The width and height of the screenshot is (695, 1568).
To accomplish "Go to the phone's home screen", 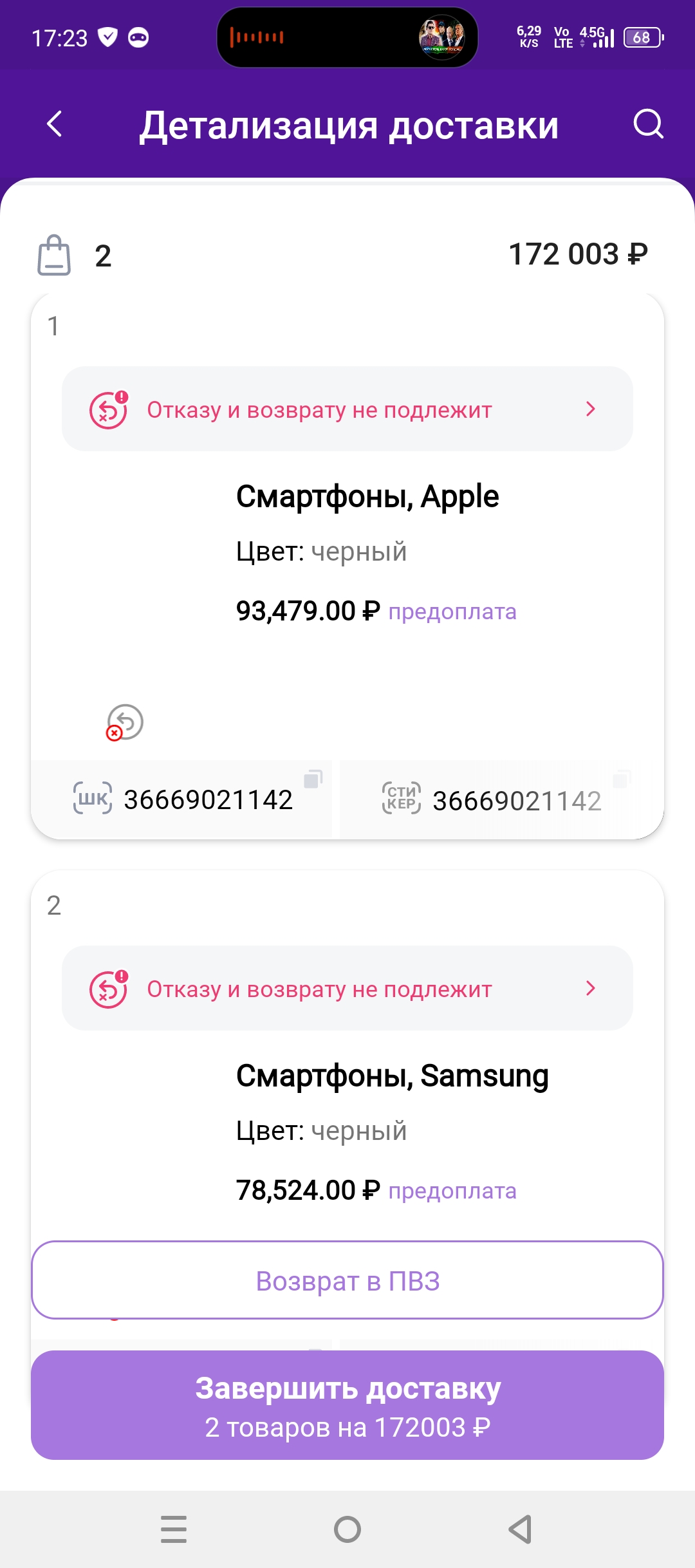I will (347, 1529).
